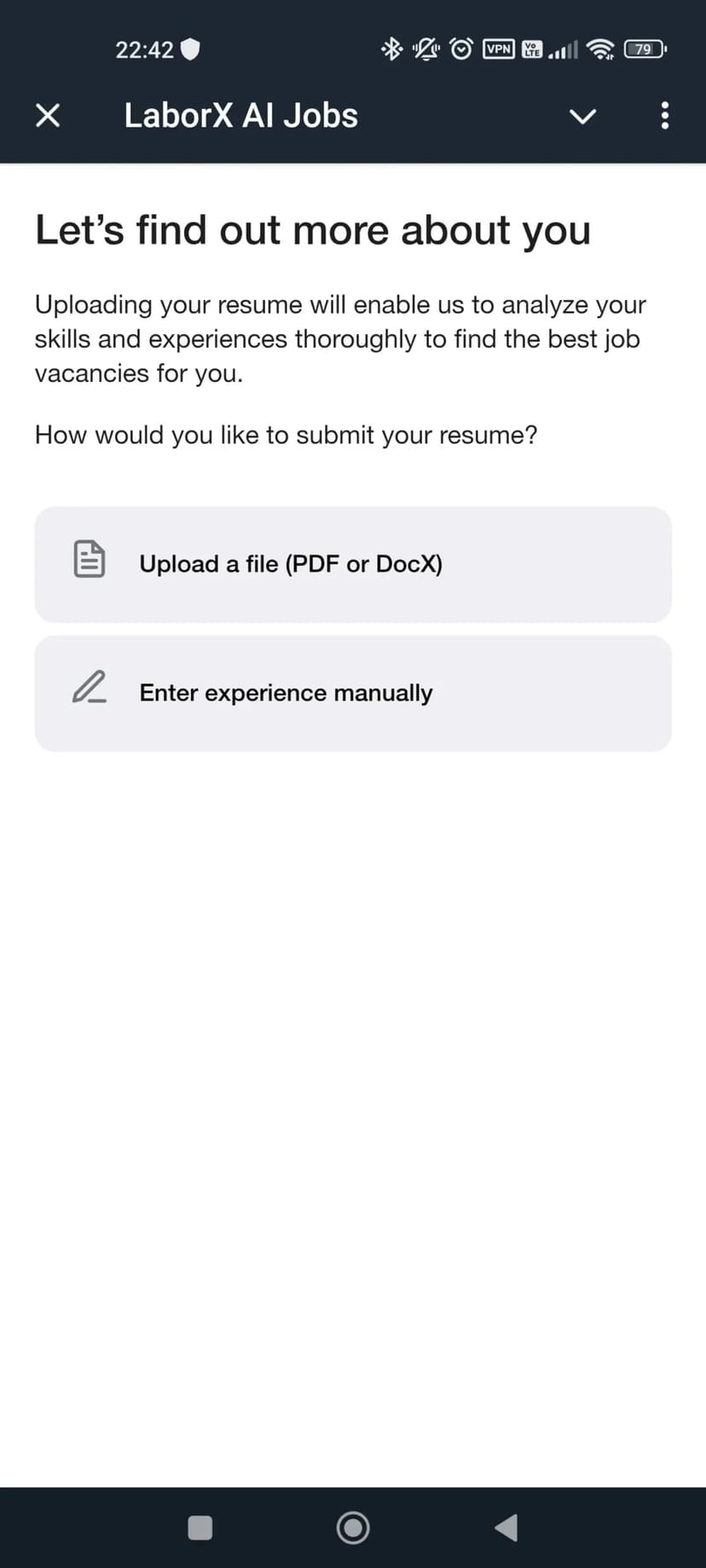
Task: Go back using the system back button
Action: 506,1528
